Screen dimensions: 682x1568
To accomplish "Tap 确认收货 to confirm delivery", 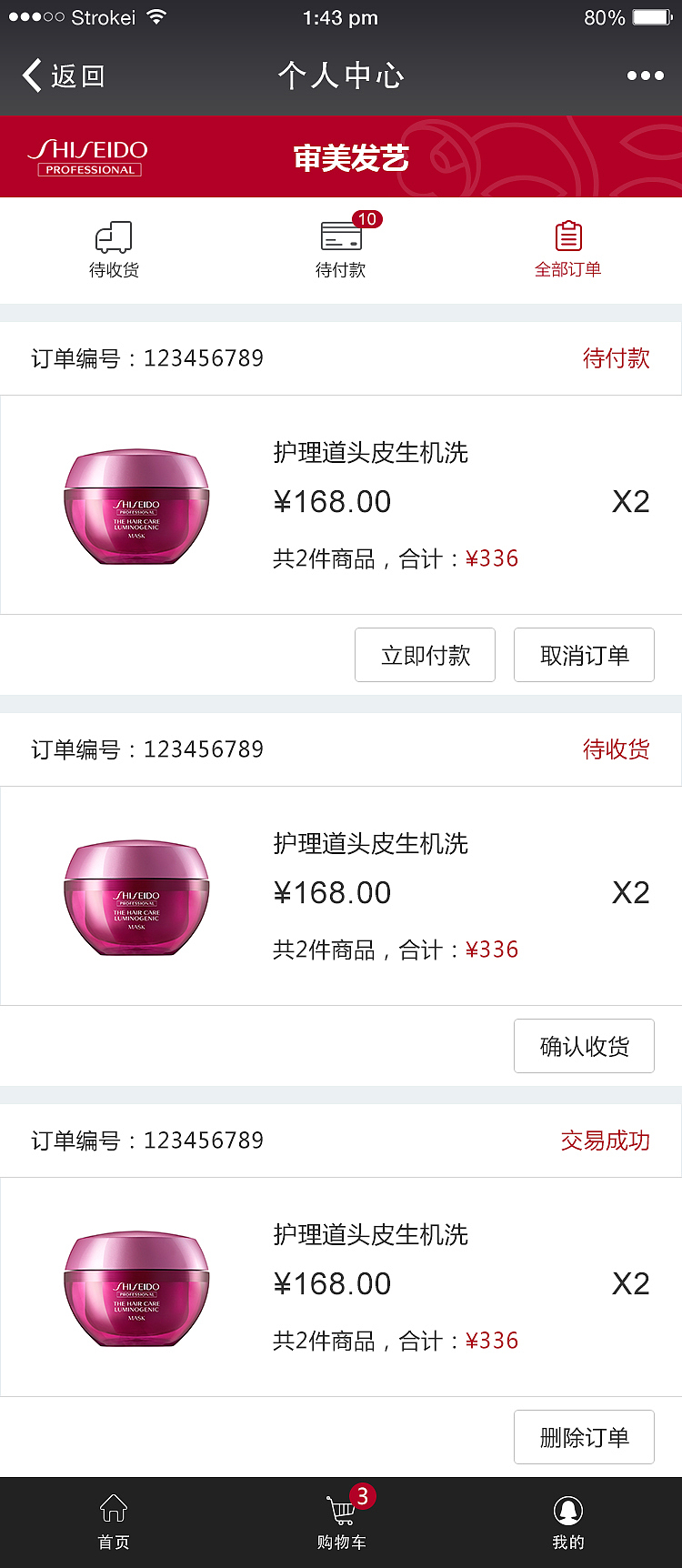I will pyautogui.click(x=584, y=1046).
